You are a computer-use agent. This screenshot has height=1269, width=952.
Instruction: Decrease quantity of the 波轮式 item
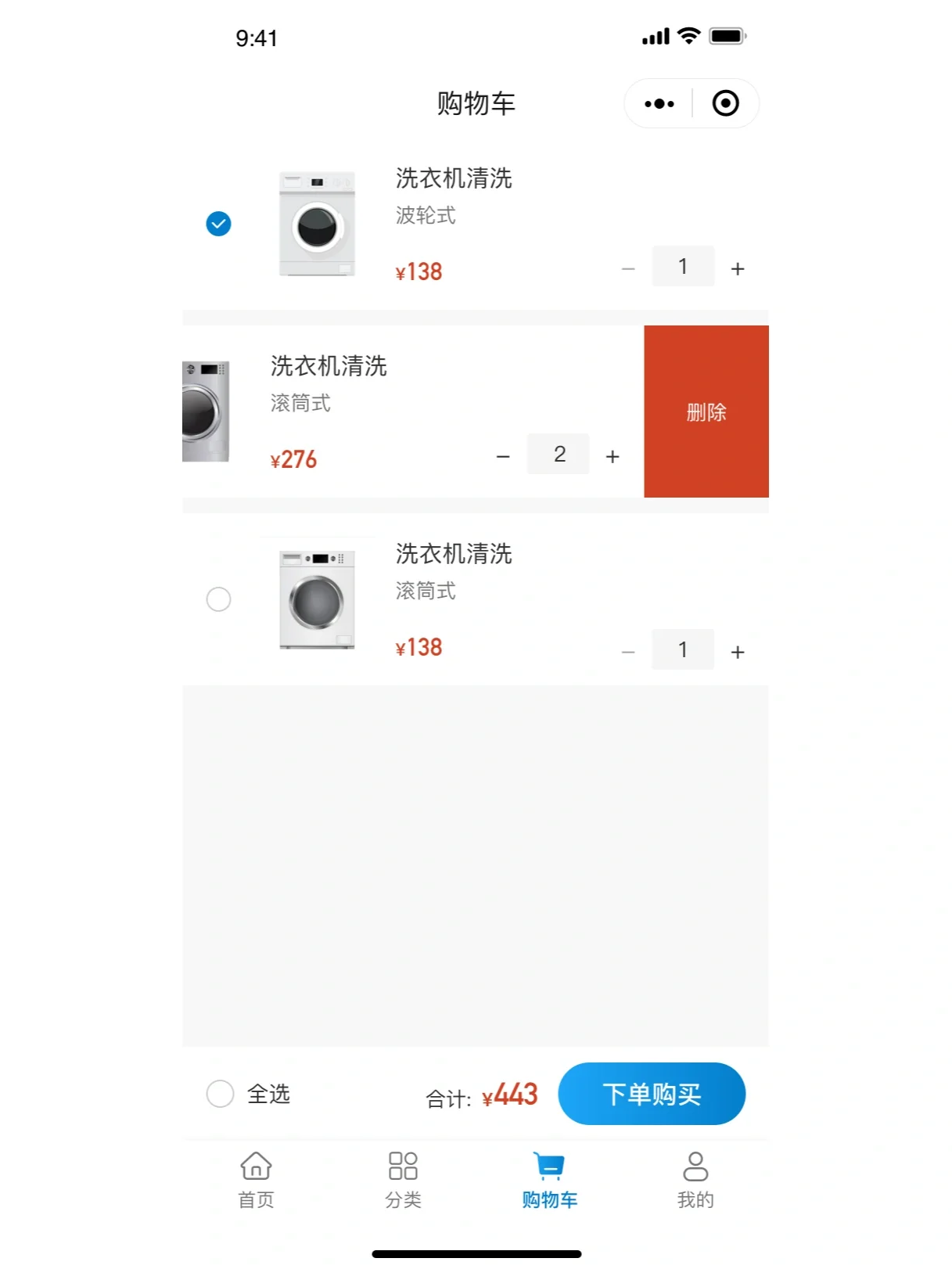(x=628, y=269)
